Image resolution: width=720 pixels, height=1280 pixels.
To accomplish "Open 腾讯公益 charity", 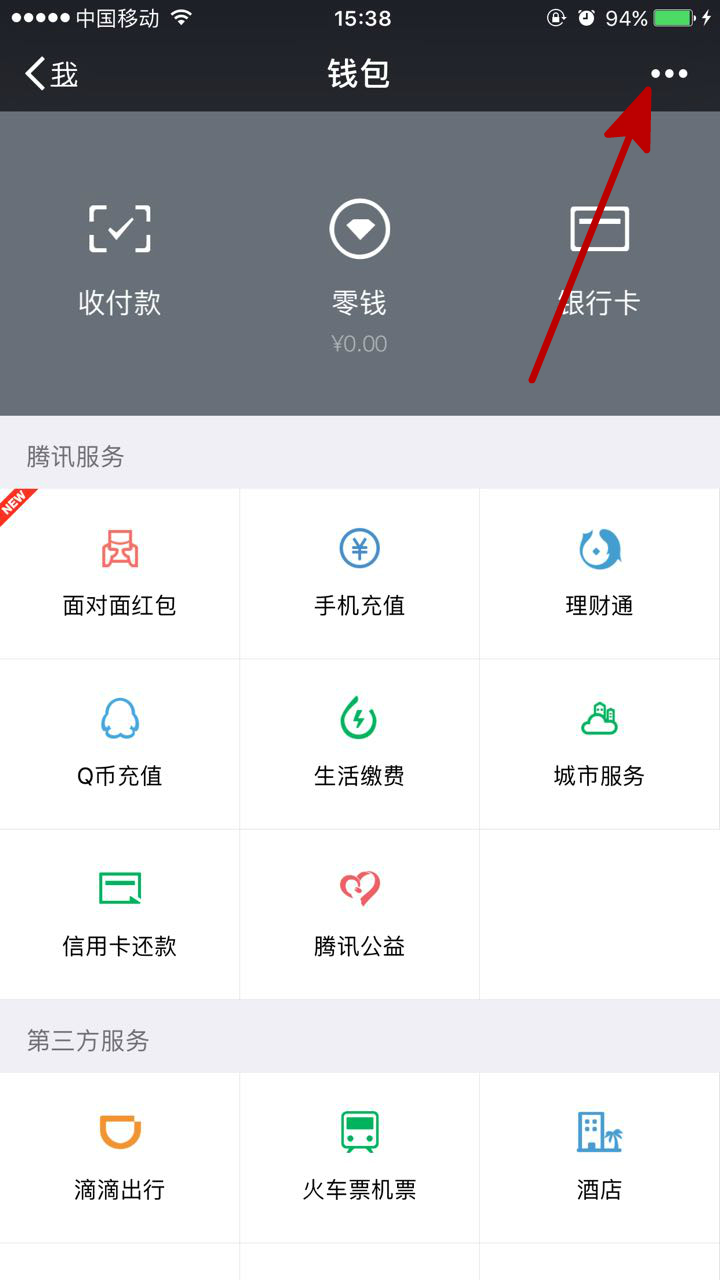I will point(359,913).
